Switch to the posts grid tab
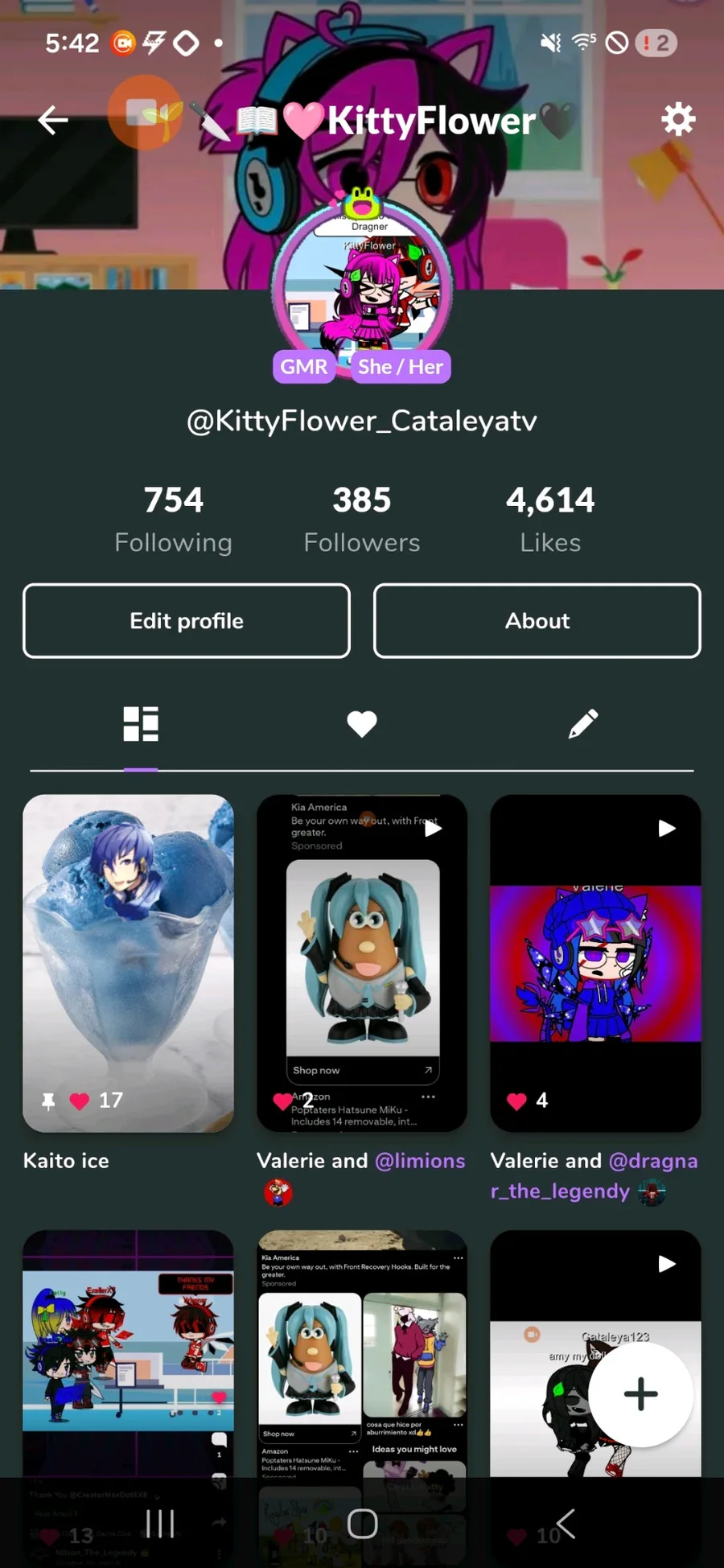 141,724
